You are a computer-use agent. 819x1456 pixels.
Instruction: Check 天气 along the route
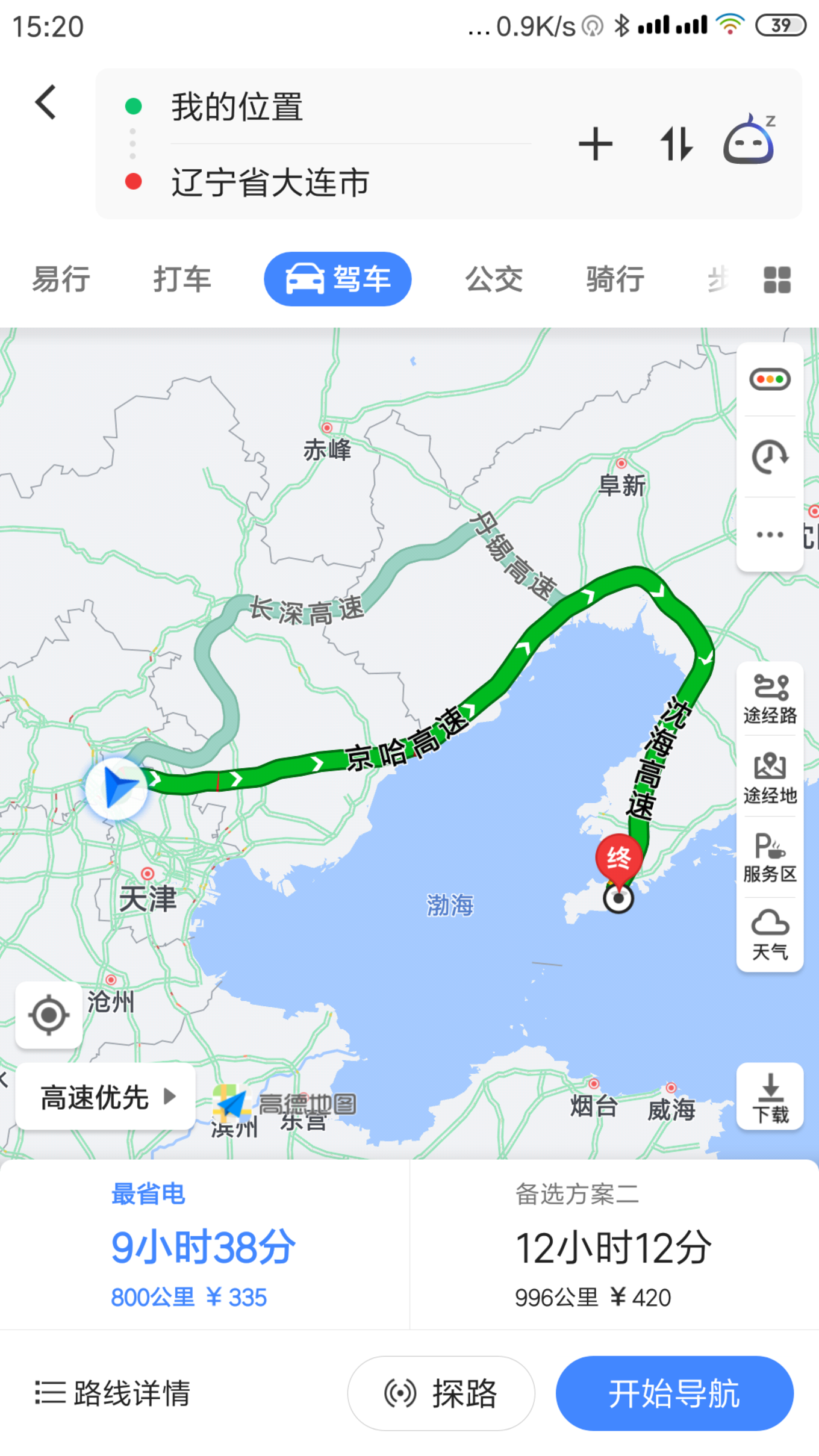click(770, 935)
